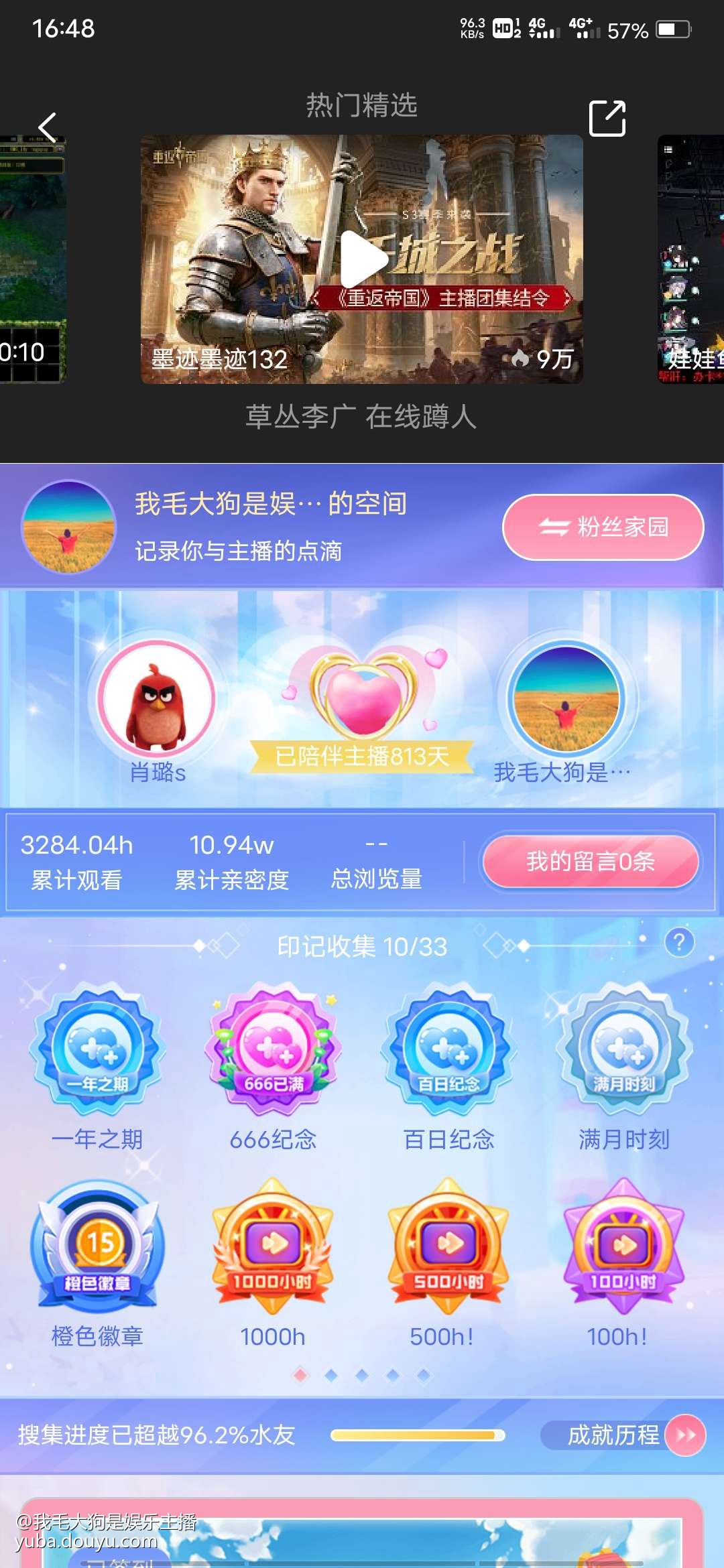Tap the share icon at top right

pyautogui.click(x=607, y=119)
